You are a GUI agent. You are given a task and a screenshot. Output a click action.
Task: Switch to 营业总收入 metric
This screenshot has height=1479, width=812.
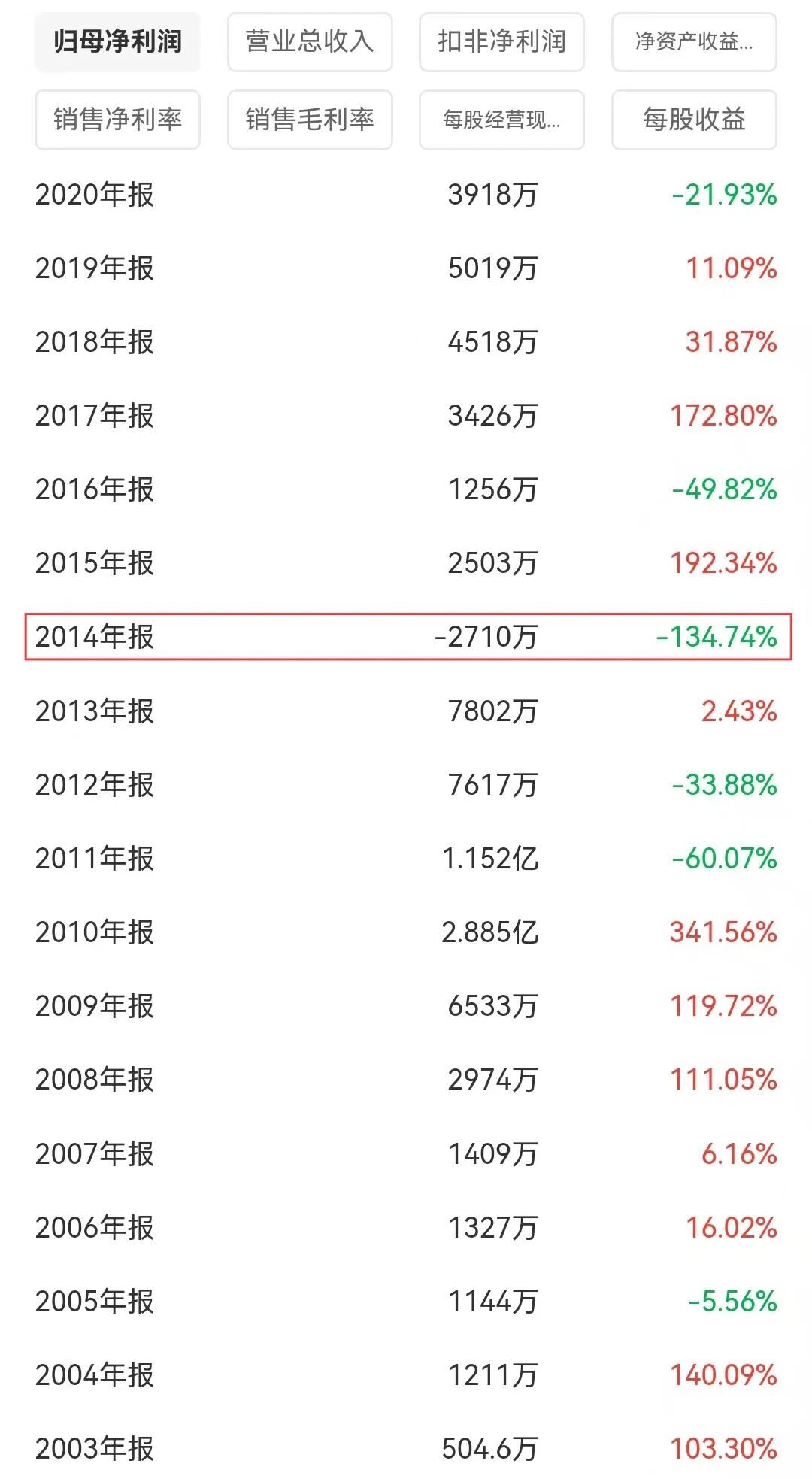310,42
